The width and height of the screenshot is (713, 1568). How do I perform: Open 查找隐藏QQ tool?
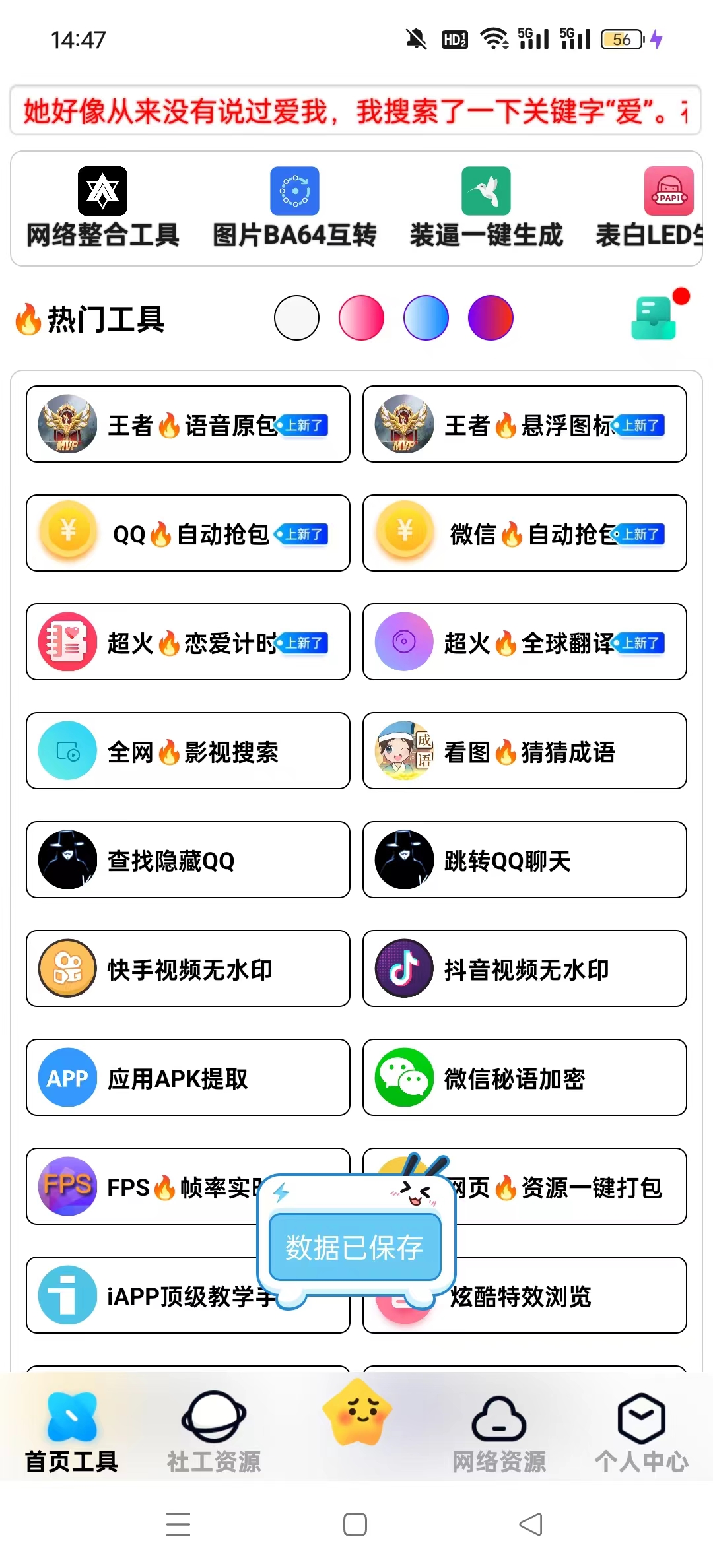tap(188, 860)
